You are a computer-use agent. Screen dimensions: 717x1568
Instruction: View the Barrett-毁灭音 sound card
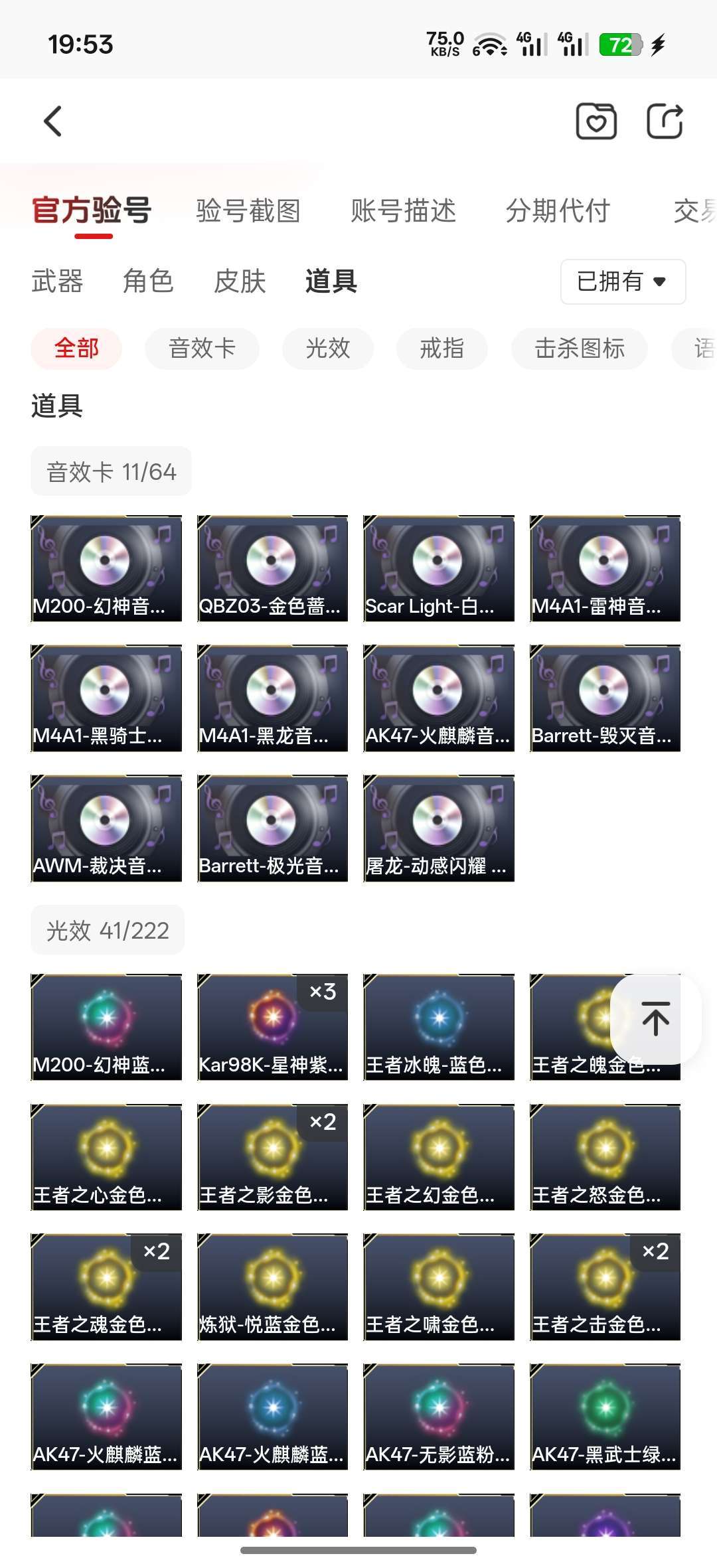[x=605, y=698]
